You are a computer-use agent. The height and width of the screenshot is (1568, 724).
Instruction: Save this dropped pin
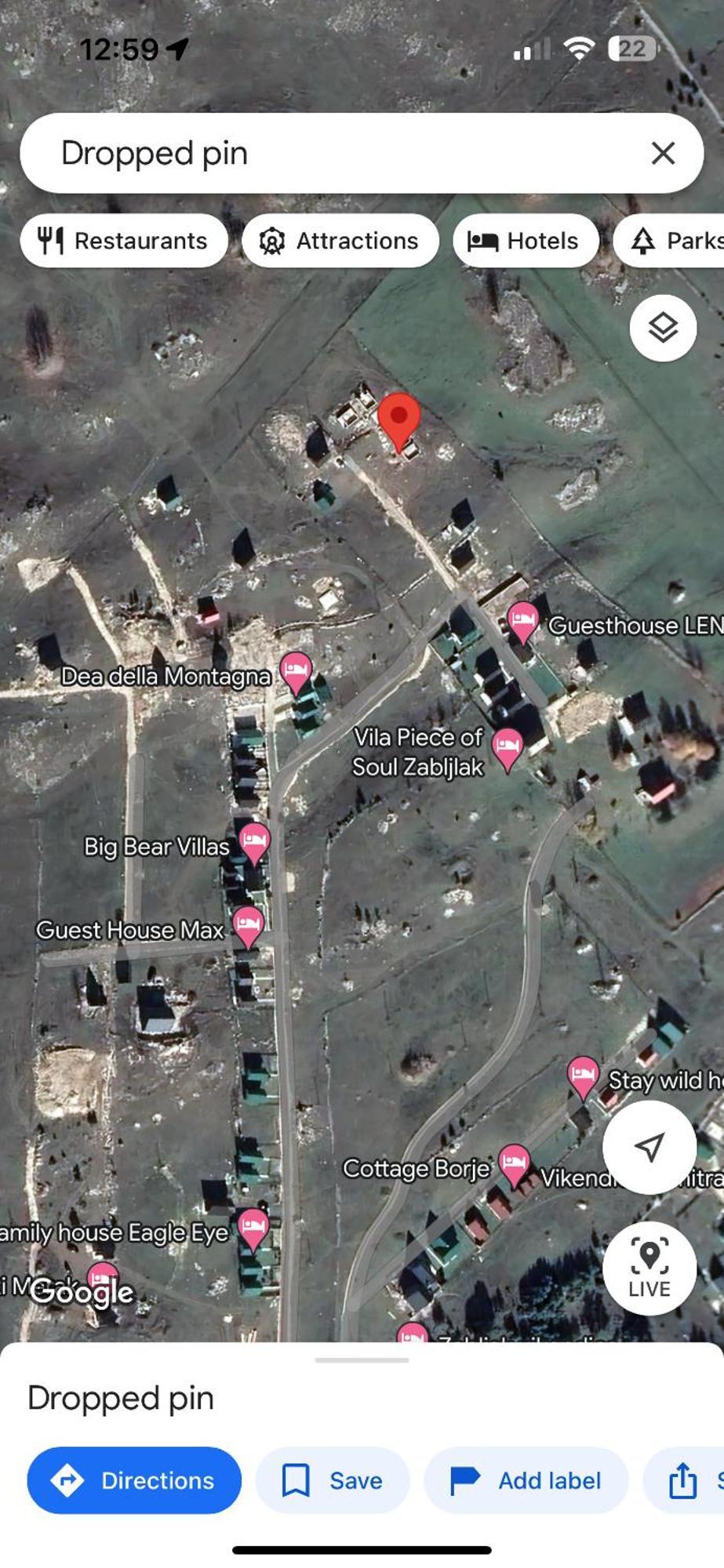coord(333,1480)
